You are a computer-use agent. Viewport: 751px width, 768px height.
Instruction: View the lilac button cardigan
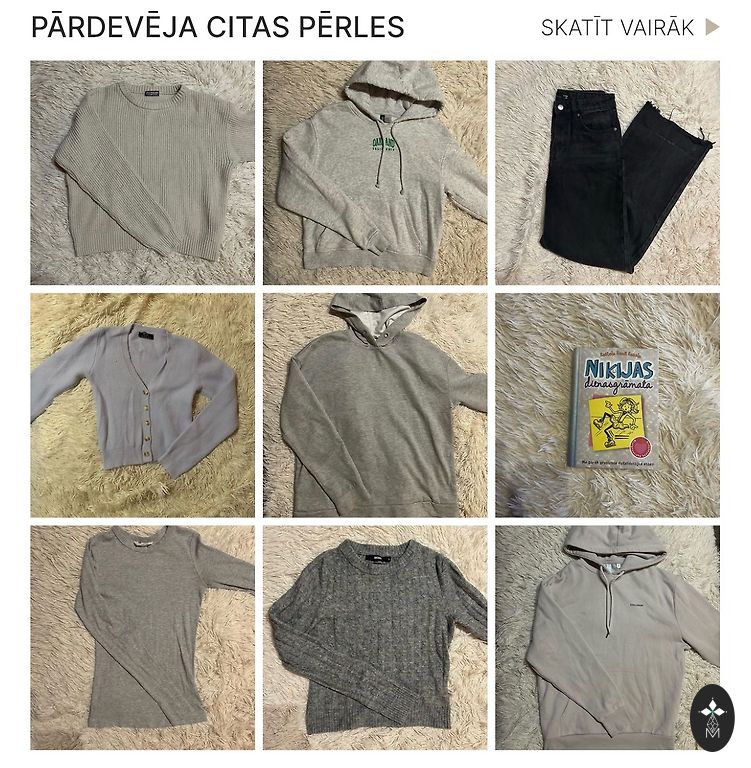[142, 405]
